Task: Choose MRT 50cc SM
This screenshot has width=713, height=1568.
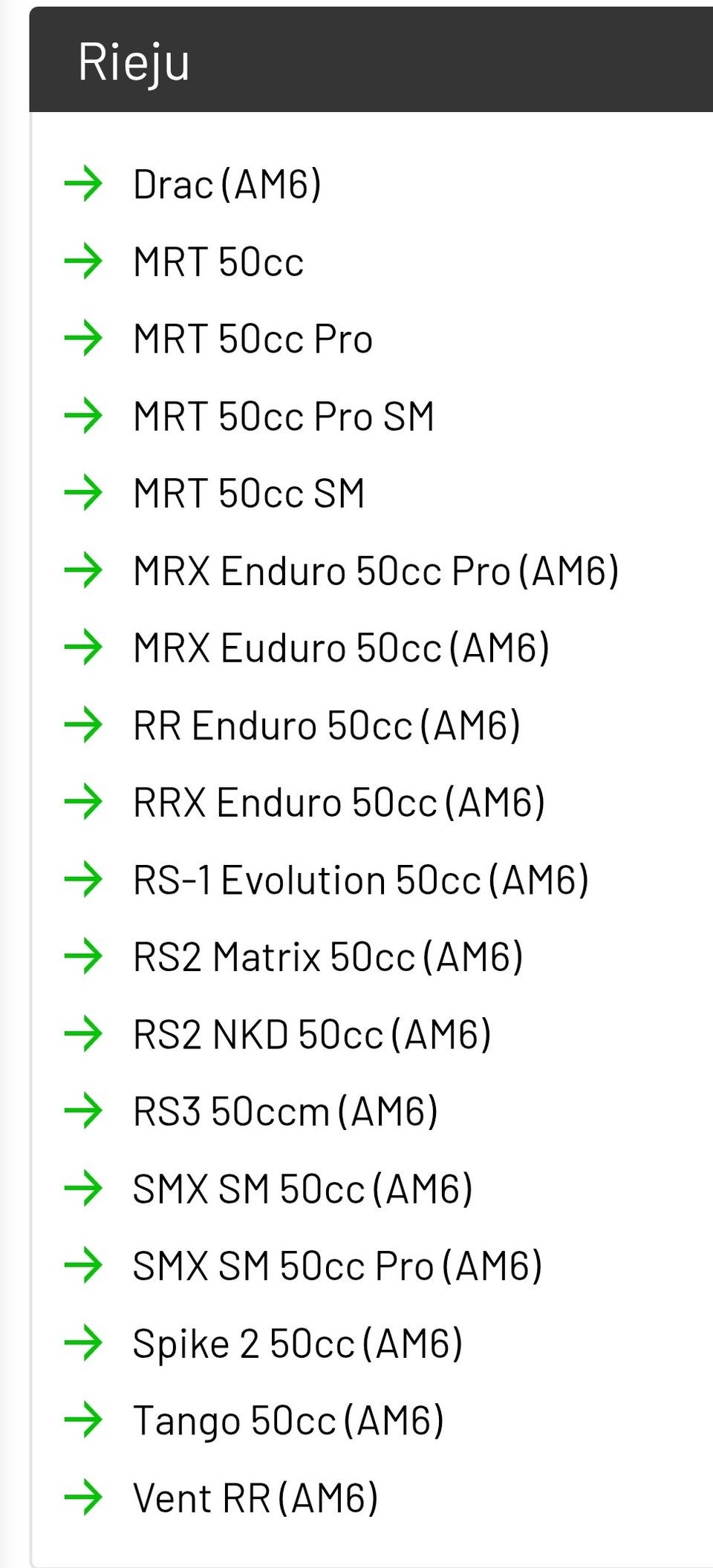Action: click(x=249, y=494)
